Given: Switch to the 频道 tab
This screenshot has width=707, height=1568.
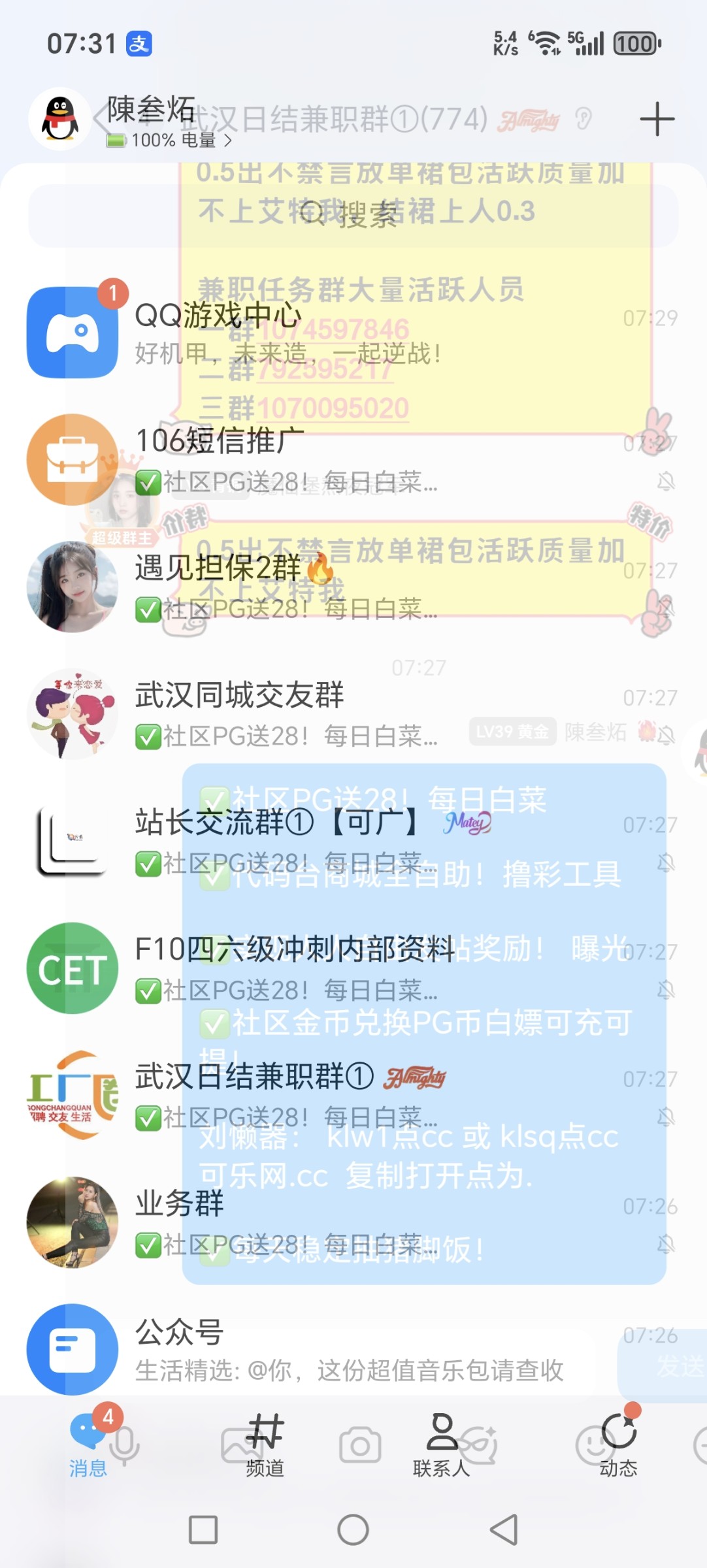Looking at the screenshot, I should click(x=265, y=1449).
